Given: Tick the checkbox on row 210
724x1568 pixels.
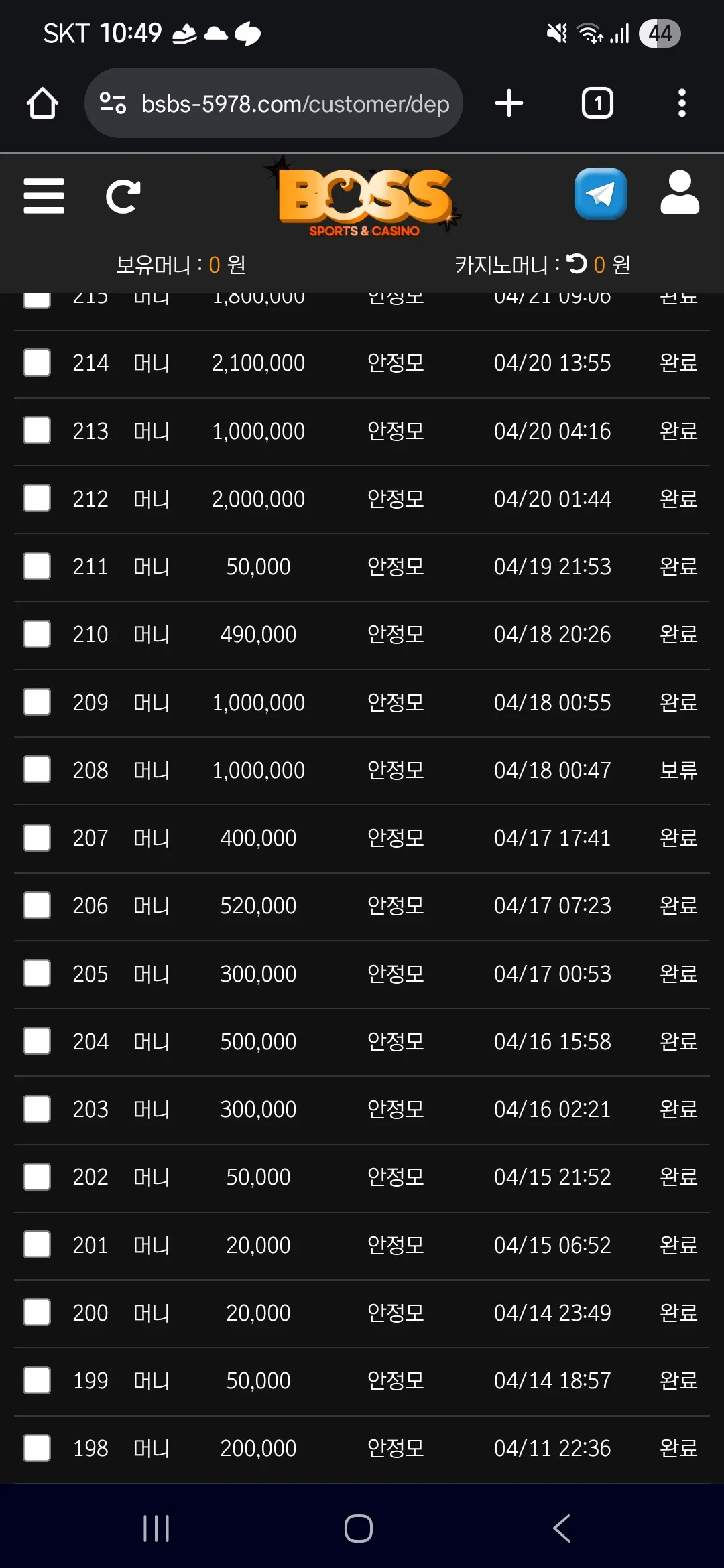Looking at the screenshot, I should pyautogui.click(x=37, y=634).
